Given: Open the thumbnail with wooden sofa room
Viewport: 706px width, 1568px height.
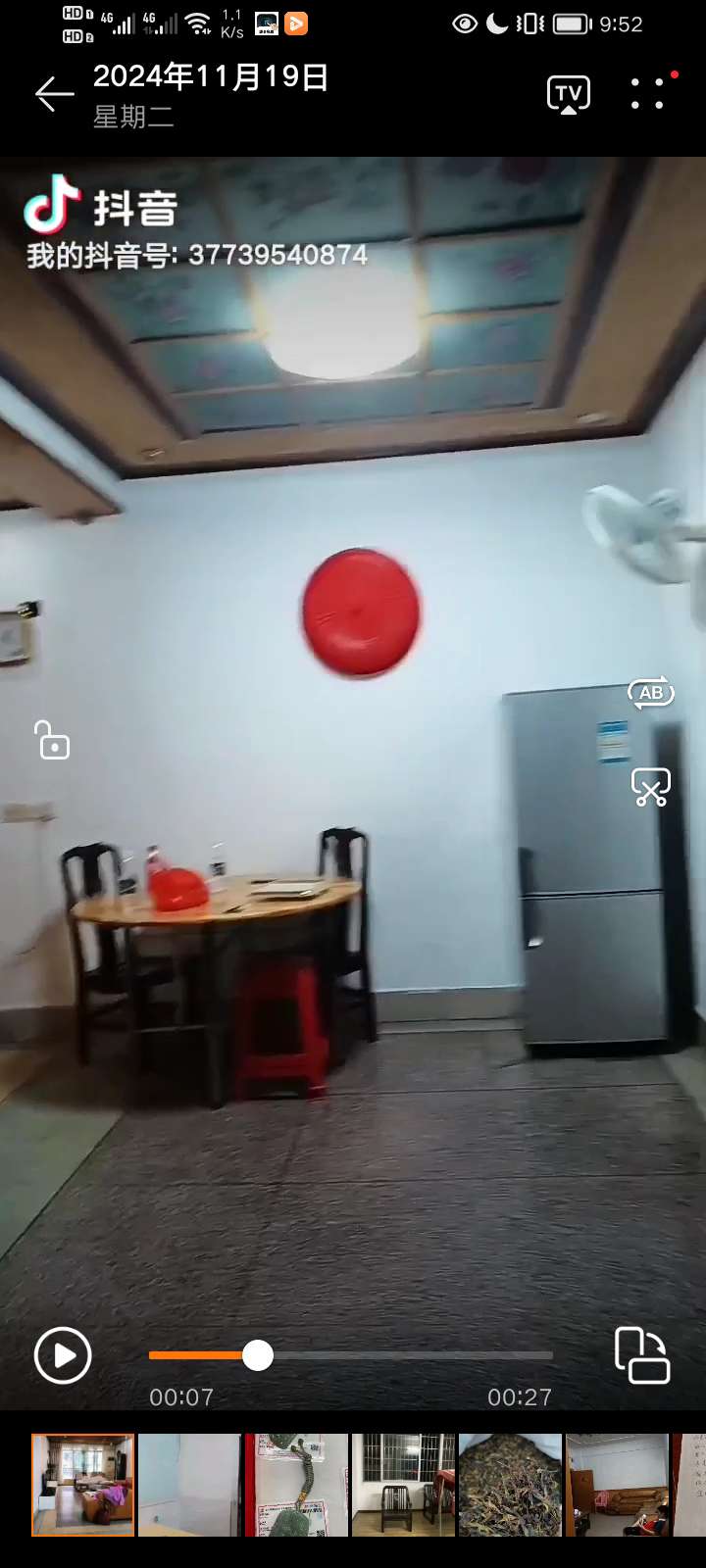Looking at the screenshot, I should point(617,1485).
